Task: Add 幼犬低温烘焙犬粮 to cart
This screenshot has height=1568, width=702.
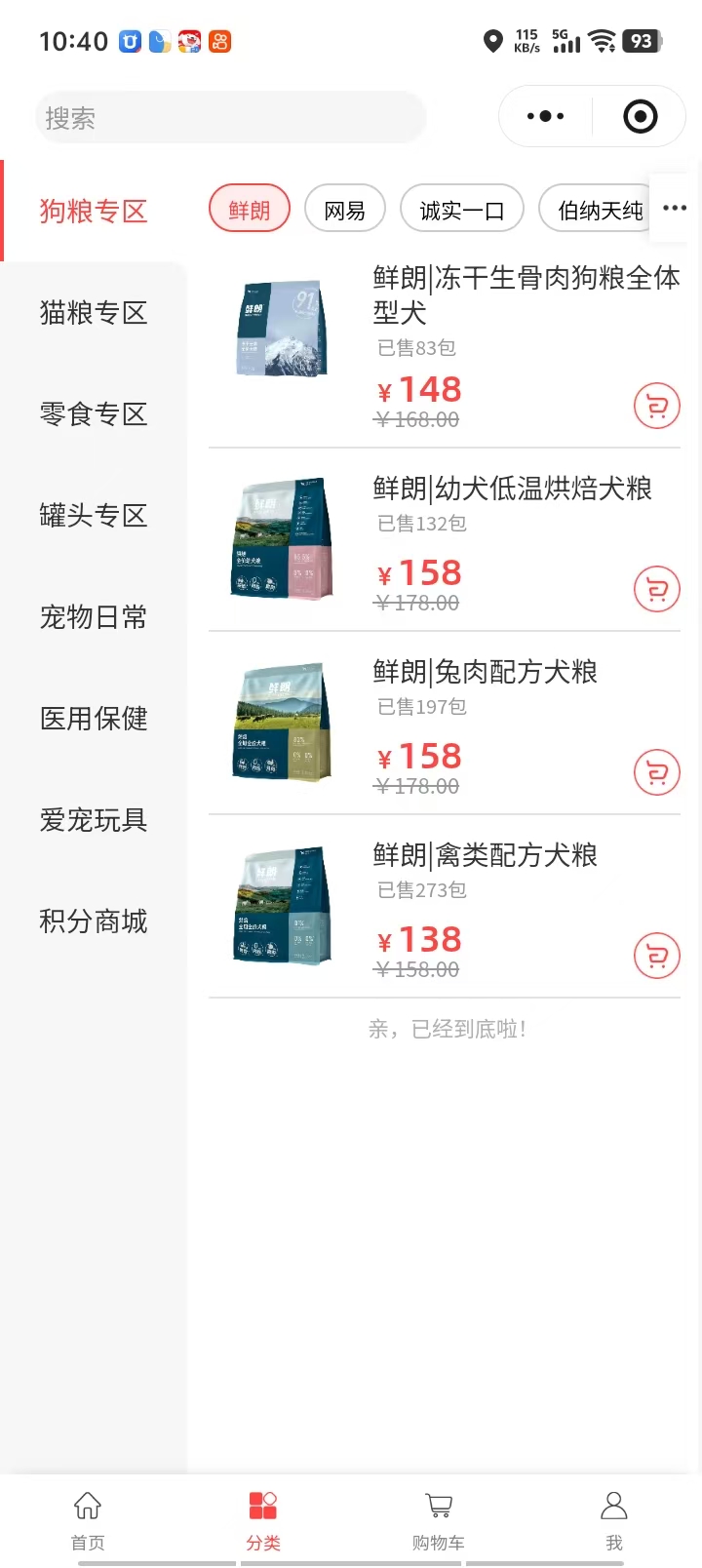Action: coord(657,590)
